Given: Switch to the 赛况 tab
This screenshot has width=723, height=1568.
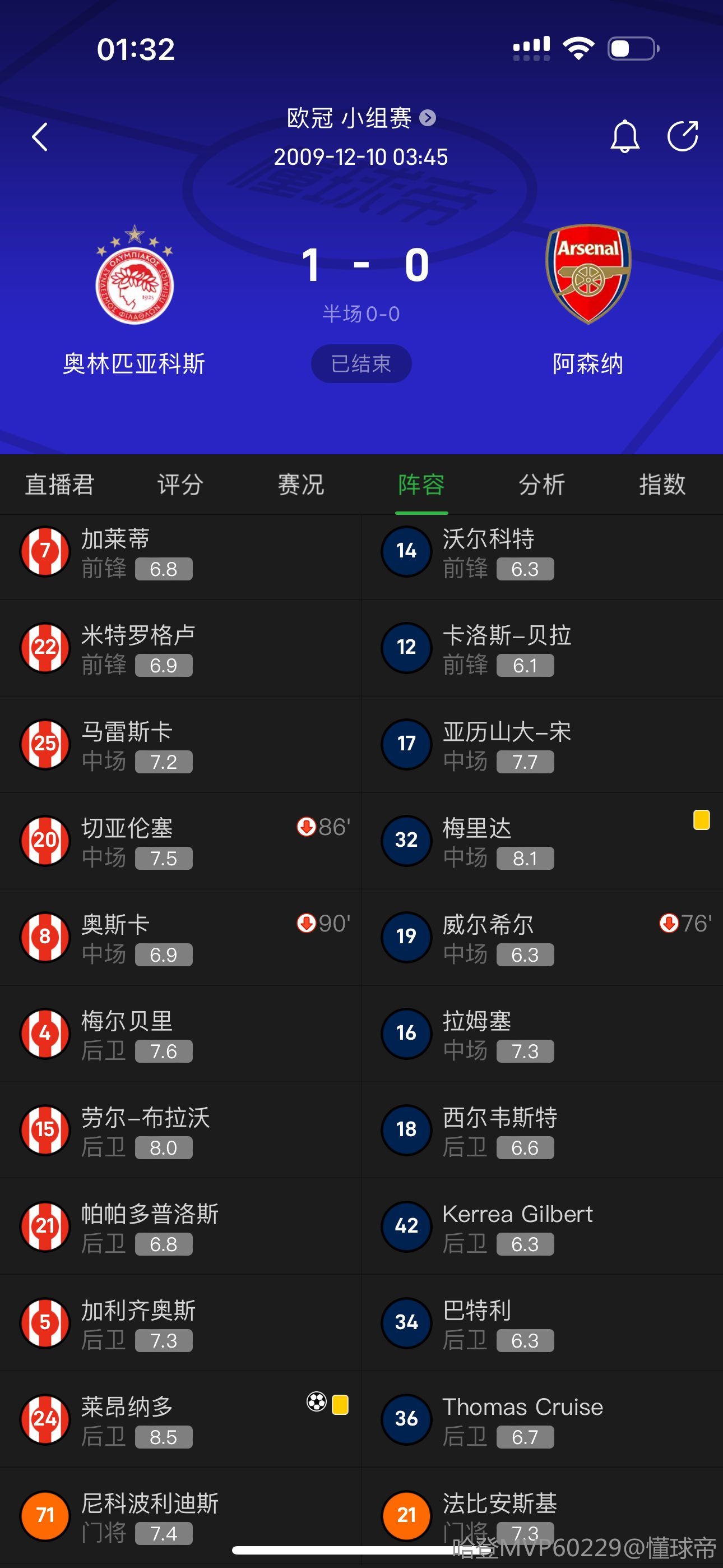Looking at the screenshot, I should (x=300, y=485).
